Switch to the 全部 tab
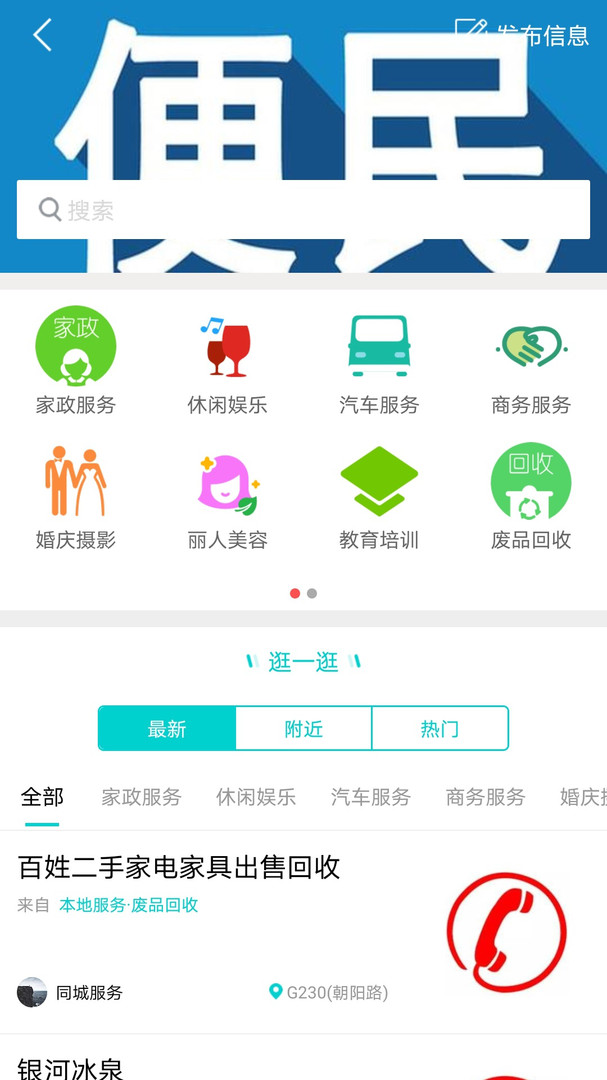607x1080 pixels. coord(42,797)
